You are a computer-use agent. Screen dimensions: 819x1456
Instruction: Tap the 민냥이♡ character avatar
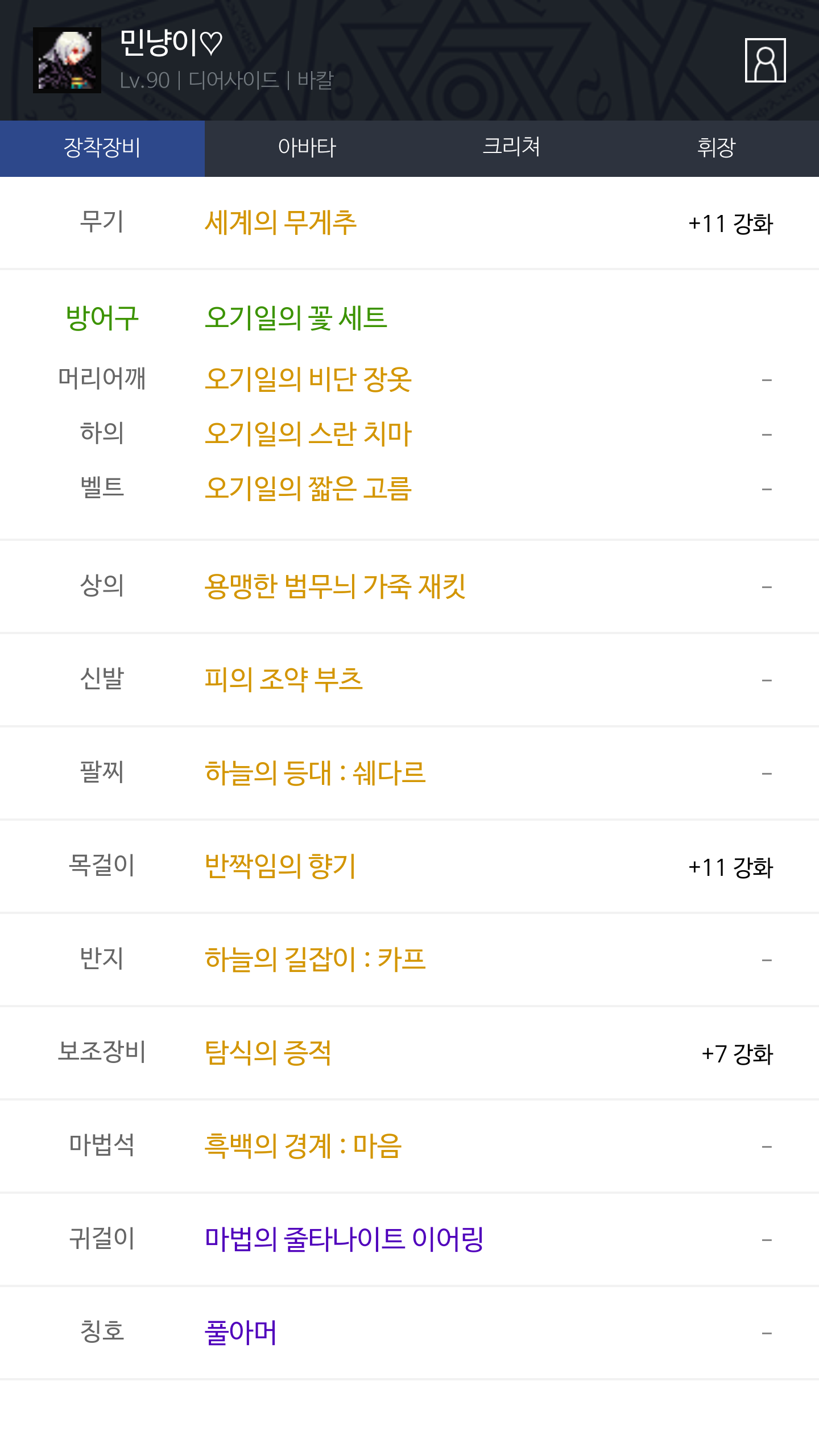[x=67, y=60]
